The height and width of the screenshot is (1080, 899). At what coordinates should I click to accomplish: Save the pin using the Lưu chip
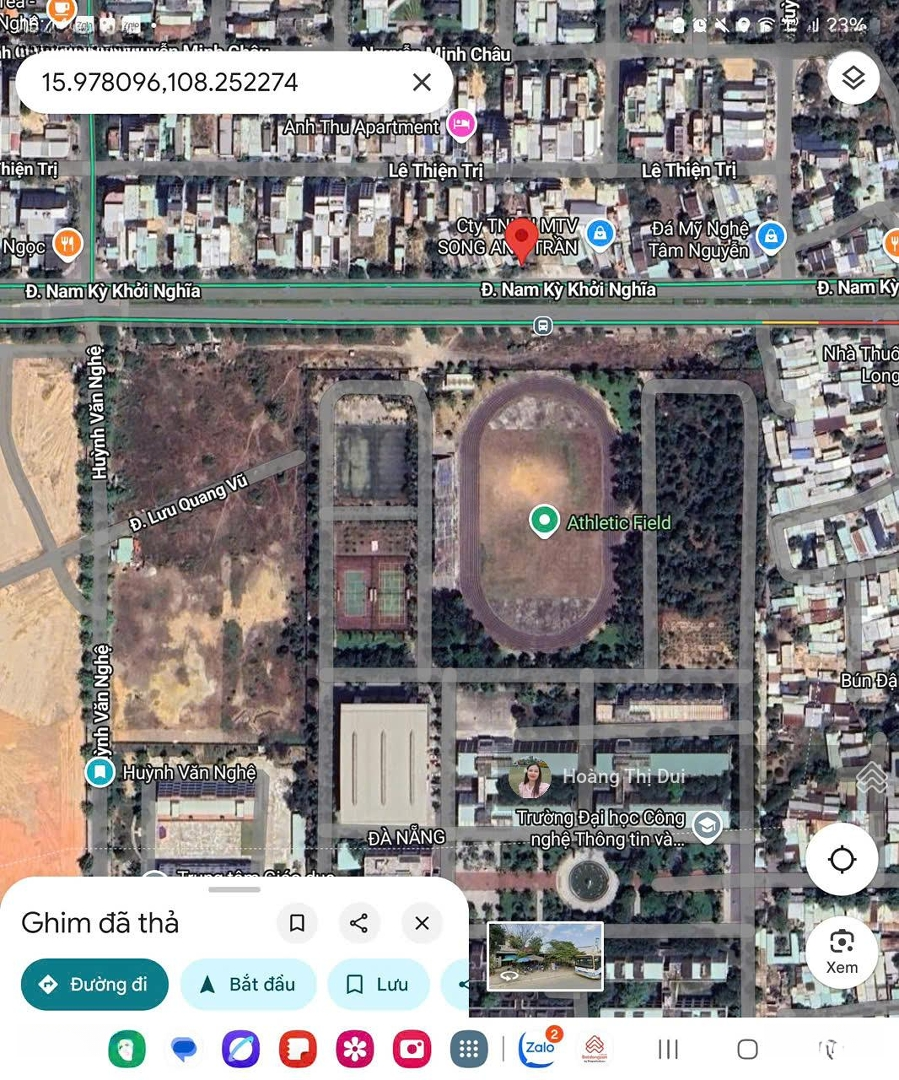[377, 985]
